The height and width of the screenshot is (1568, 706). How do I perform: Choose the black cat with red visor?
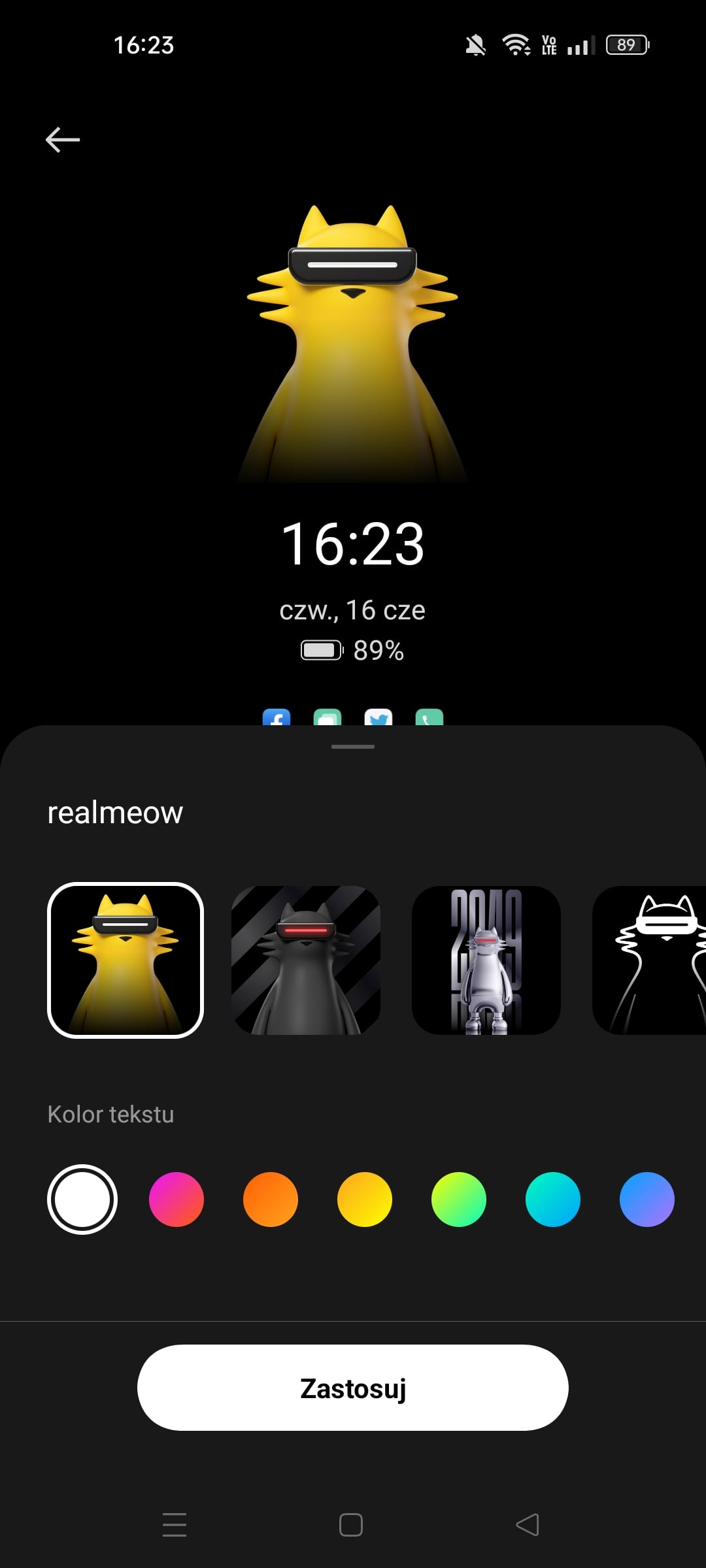pyautogui.click(x=306, y=960)
